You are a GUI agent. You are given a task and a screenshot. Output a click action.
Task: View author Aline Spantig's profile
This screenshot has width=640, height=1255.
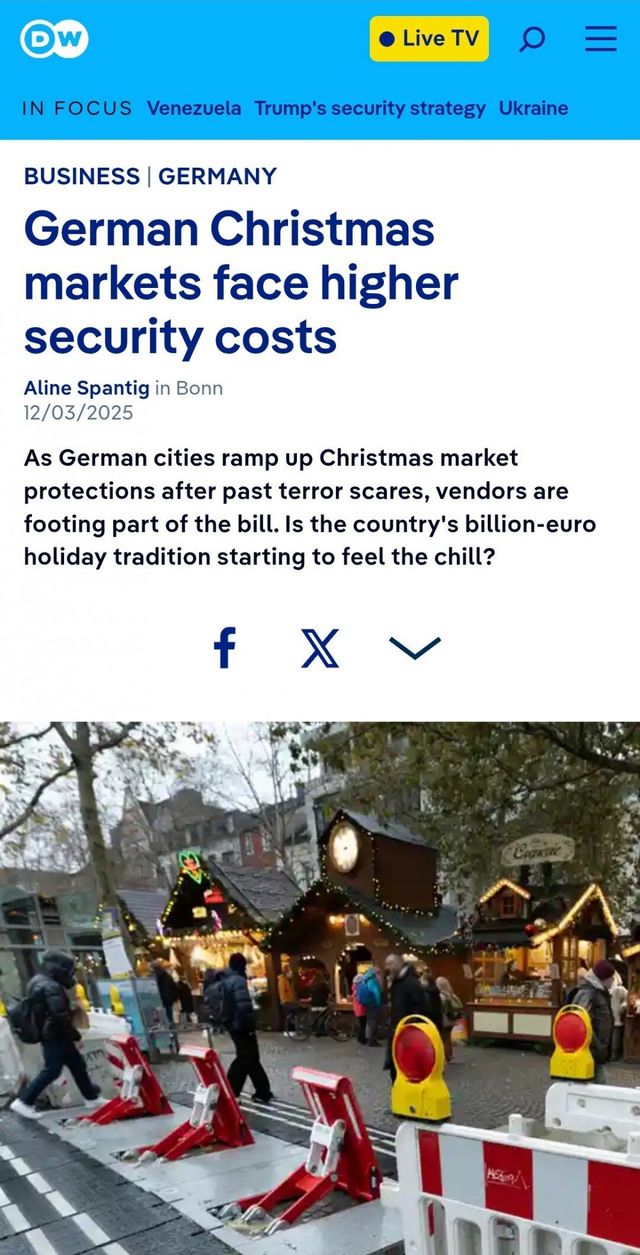click(87, 388)
